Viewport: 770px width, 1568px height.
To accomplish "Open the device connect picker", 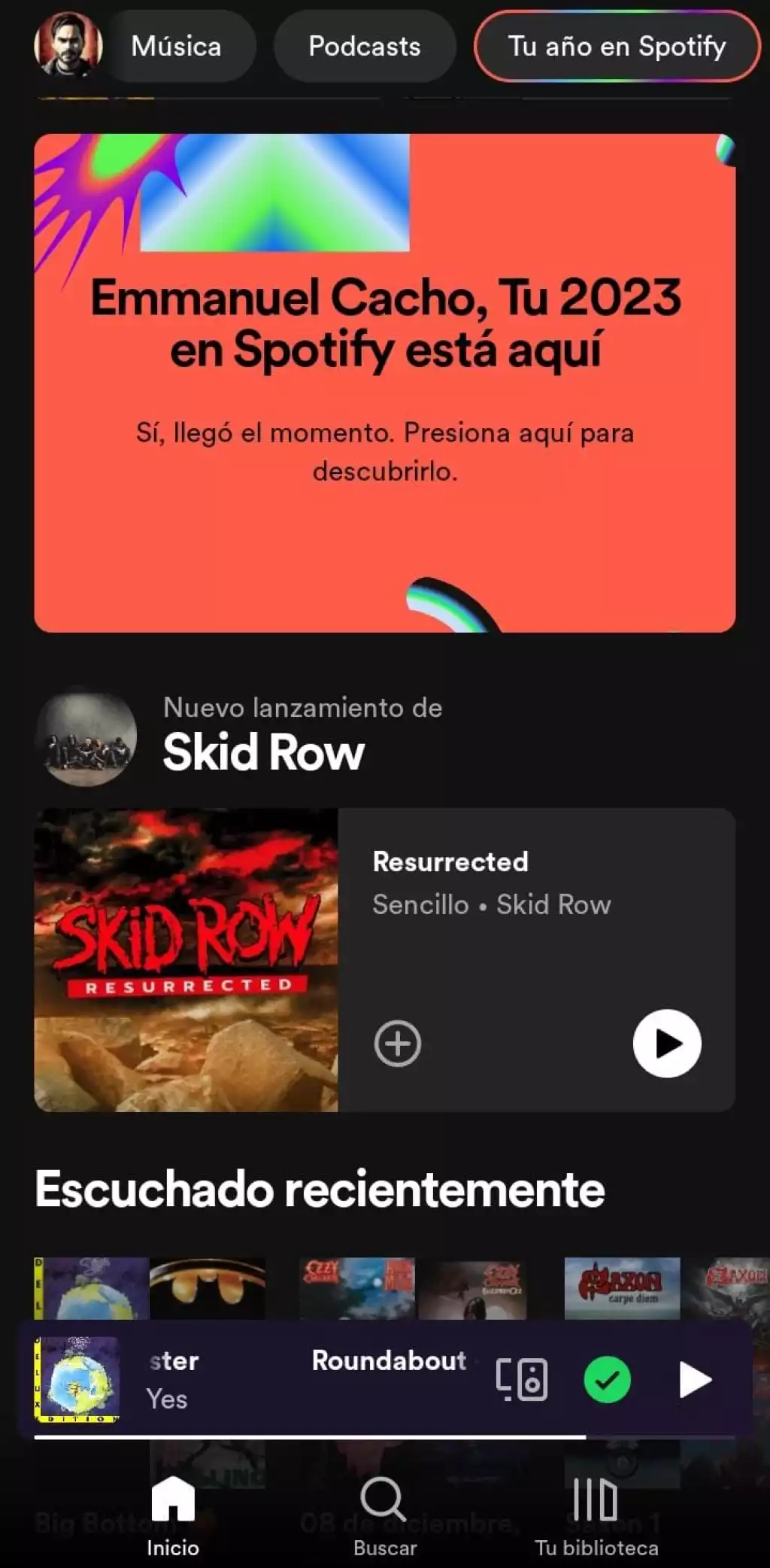I will tap(522, 1379).
